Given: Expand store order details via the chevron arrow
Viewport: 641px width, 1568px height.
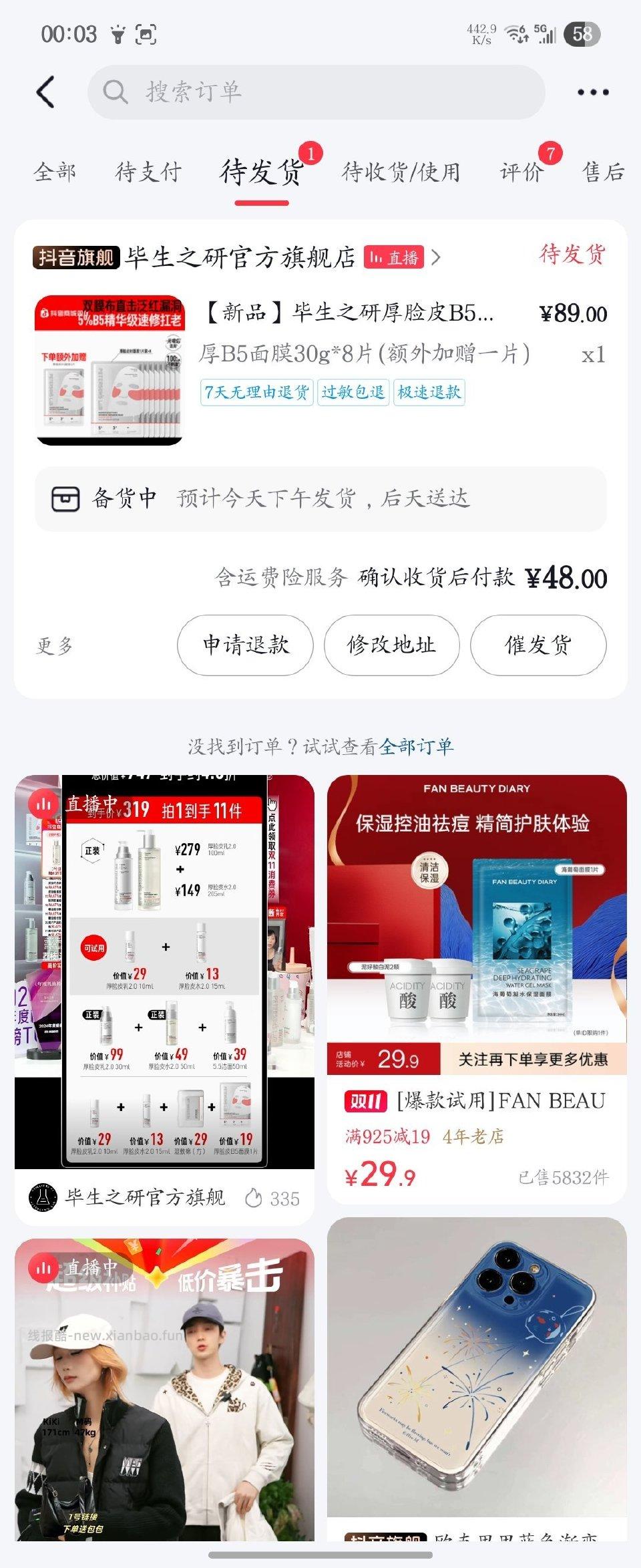Looking at the screenshot, I should [x=437, y=257].
